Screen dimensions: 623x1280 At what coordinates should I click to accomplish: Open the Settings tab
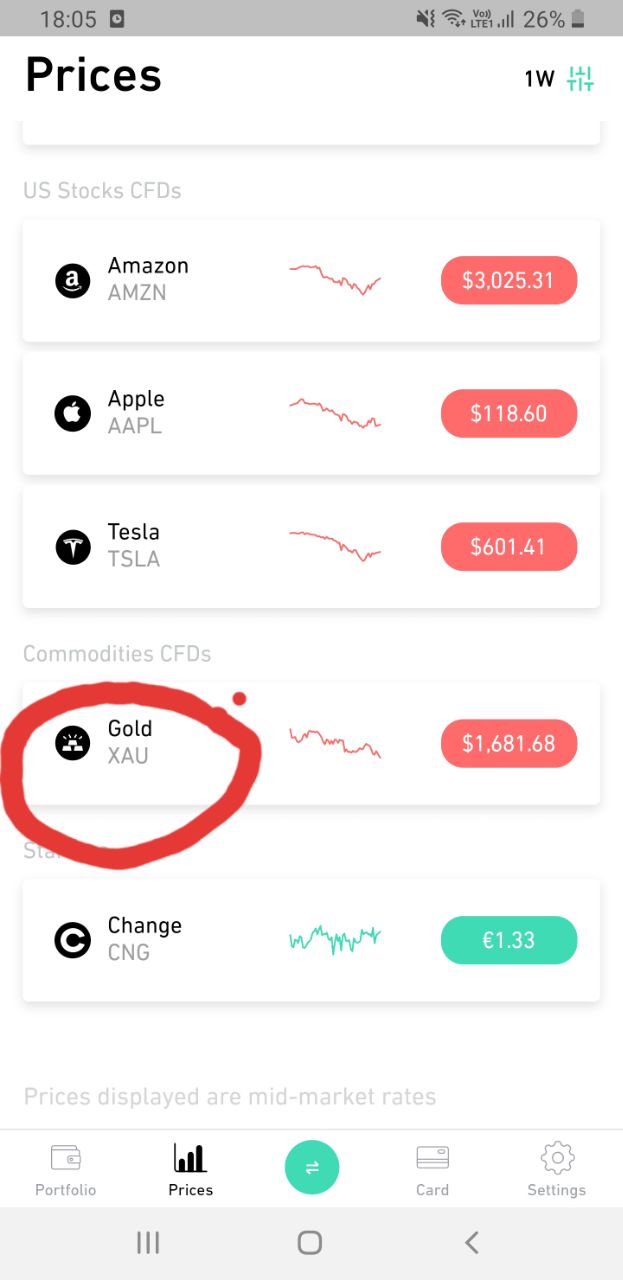[x=556, y=1170]
